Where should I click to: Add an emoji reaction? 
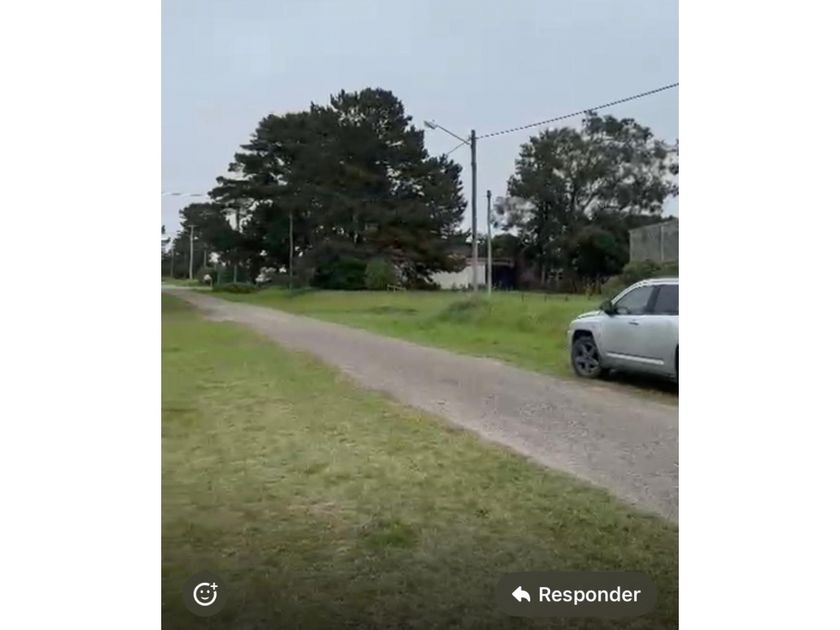click(x=205, y=594)
